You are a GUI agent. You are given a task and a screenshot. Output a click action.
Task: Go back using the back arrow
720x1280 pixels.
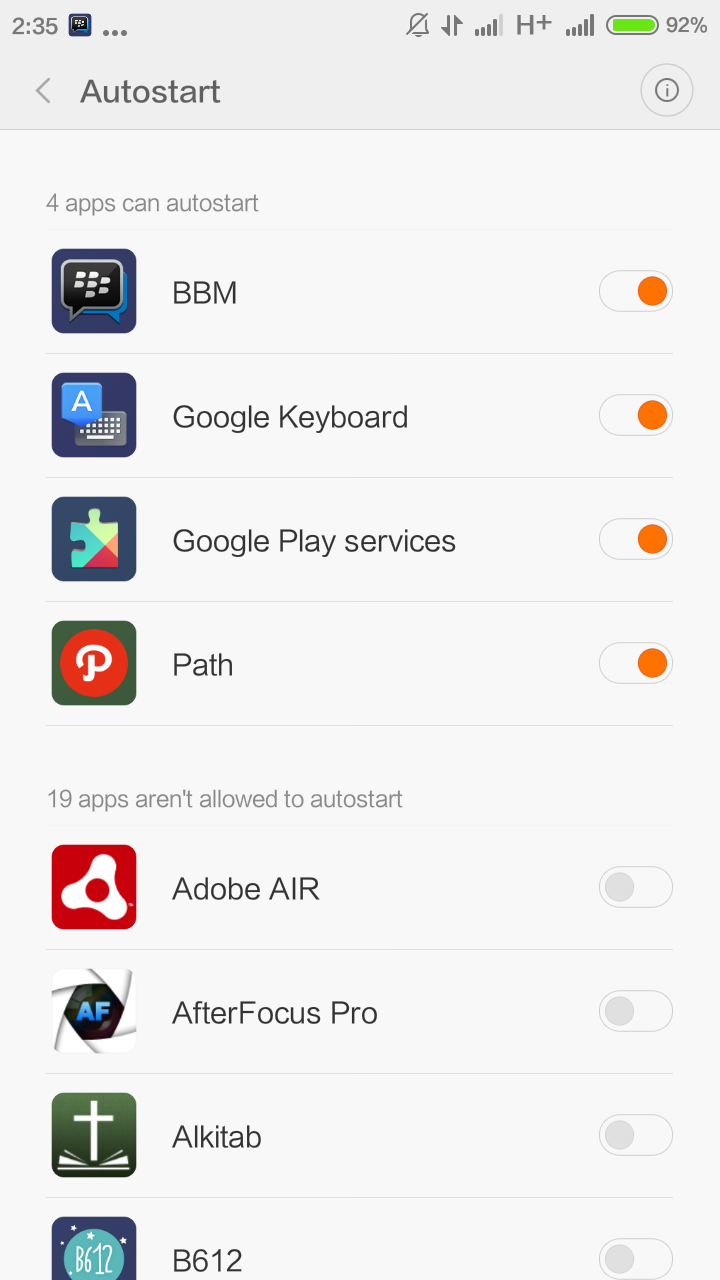pos(43,90)
